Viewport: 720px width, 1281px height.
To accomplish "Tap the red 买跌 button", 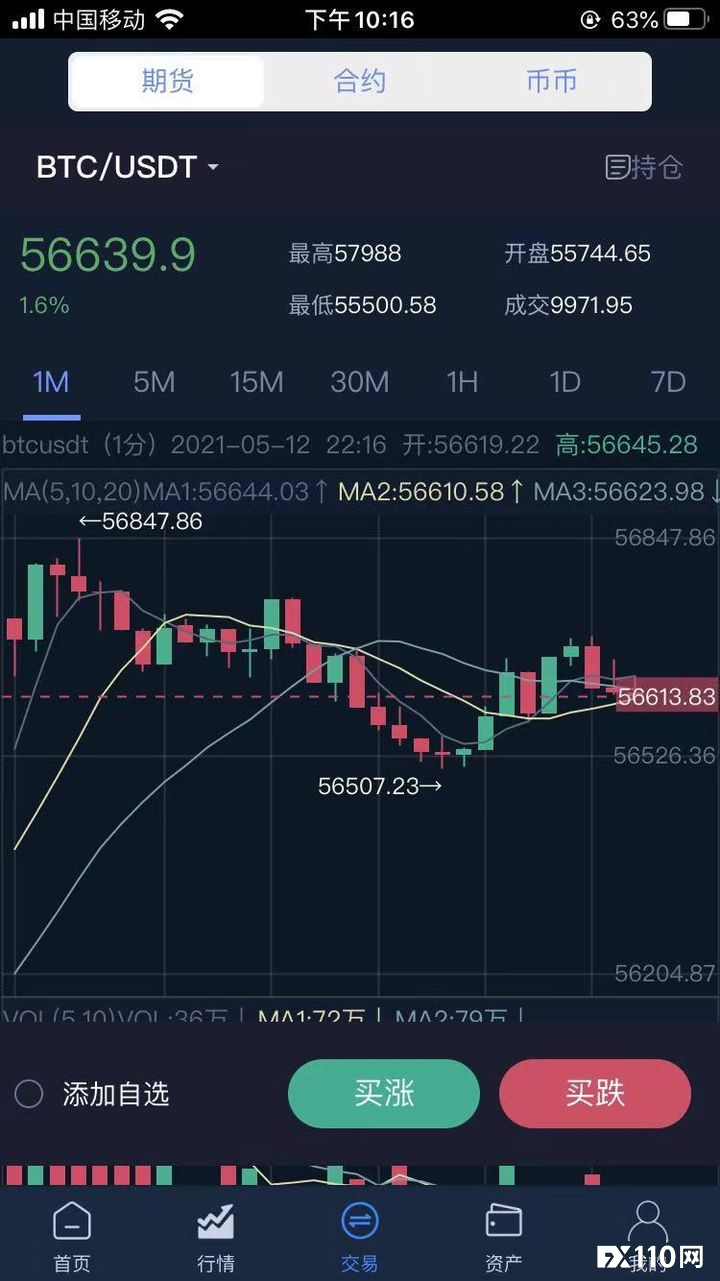I will [595, 1093].
